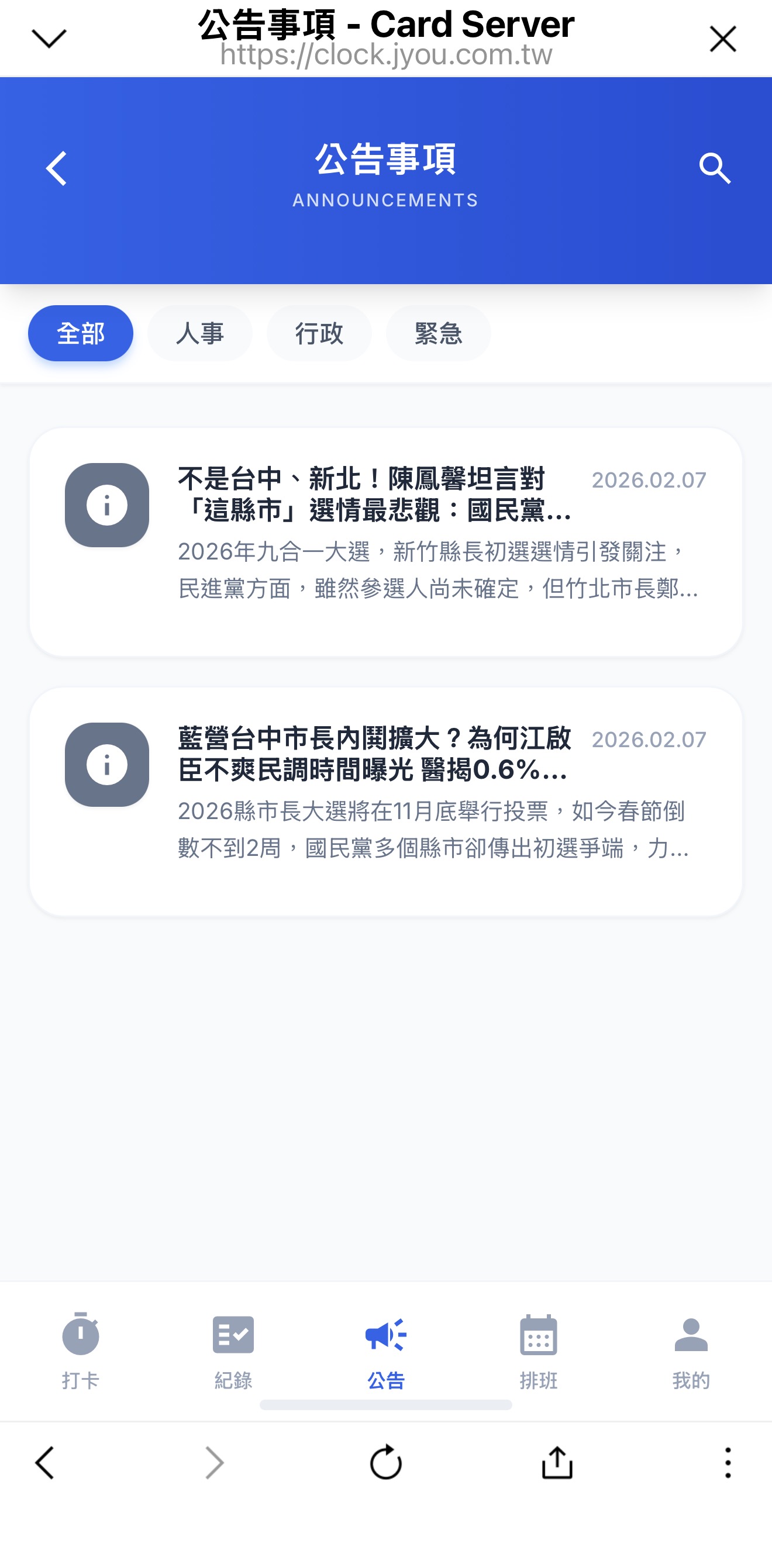Click the info icon on the first announcement

[x=106, y=504]
